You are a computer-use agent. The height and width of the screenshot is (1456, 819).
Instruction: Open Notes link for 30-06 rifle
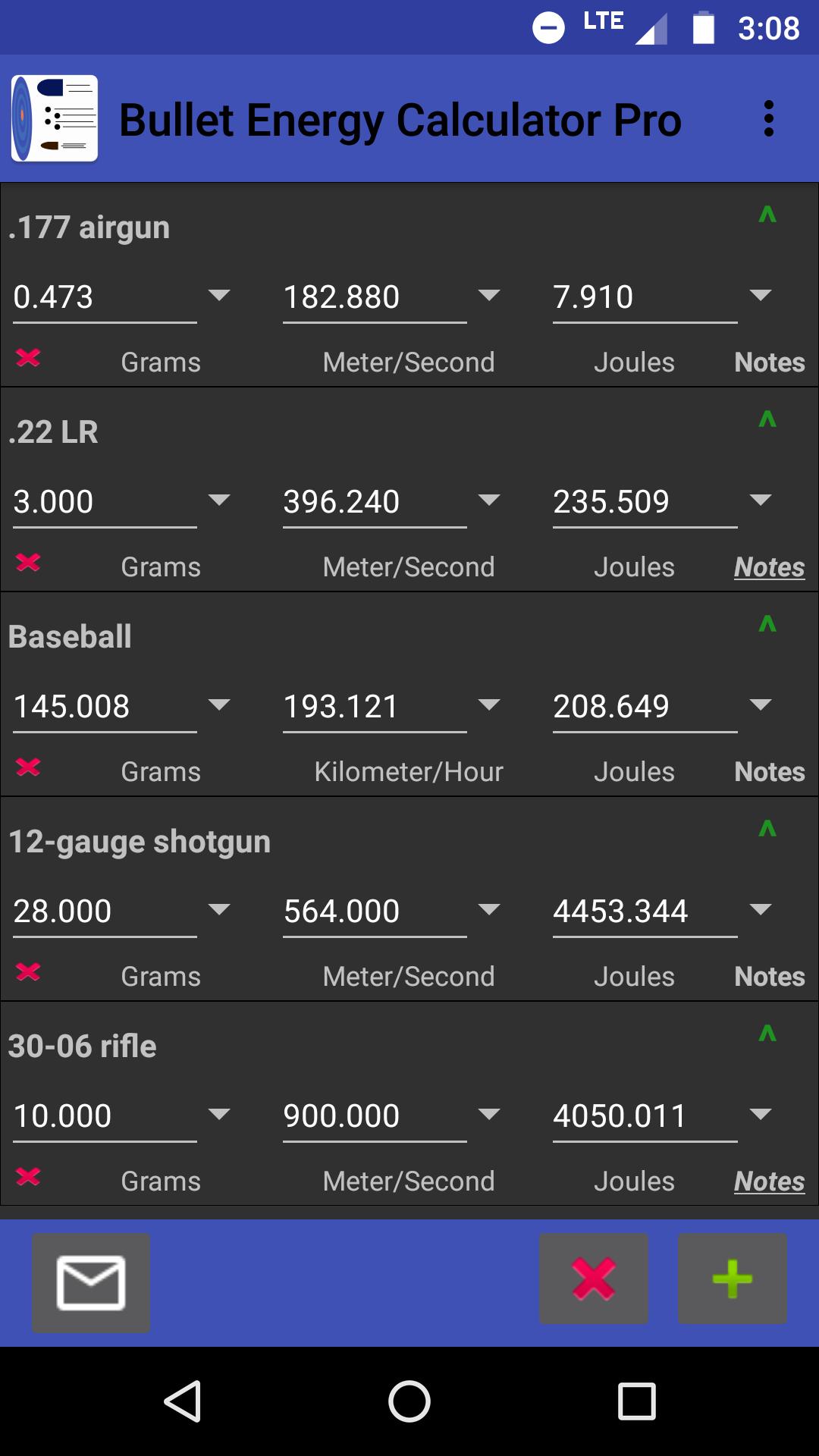(x=769, y=1181)
